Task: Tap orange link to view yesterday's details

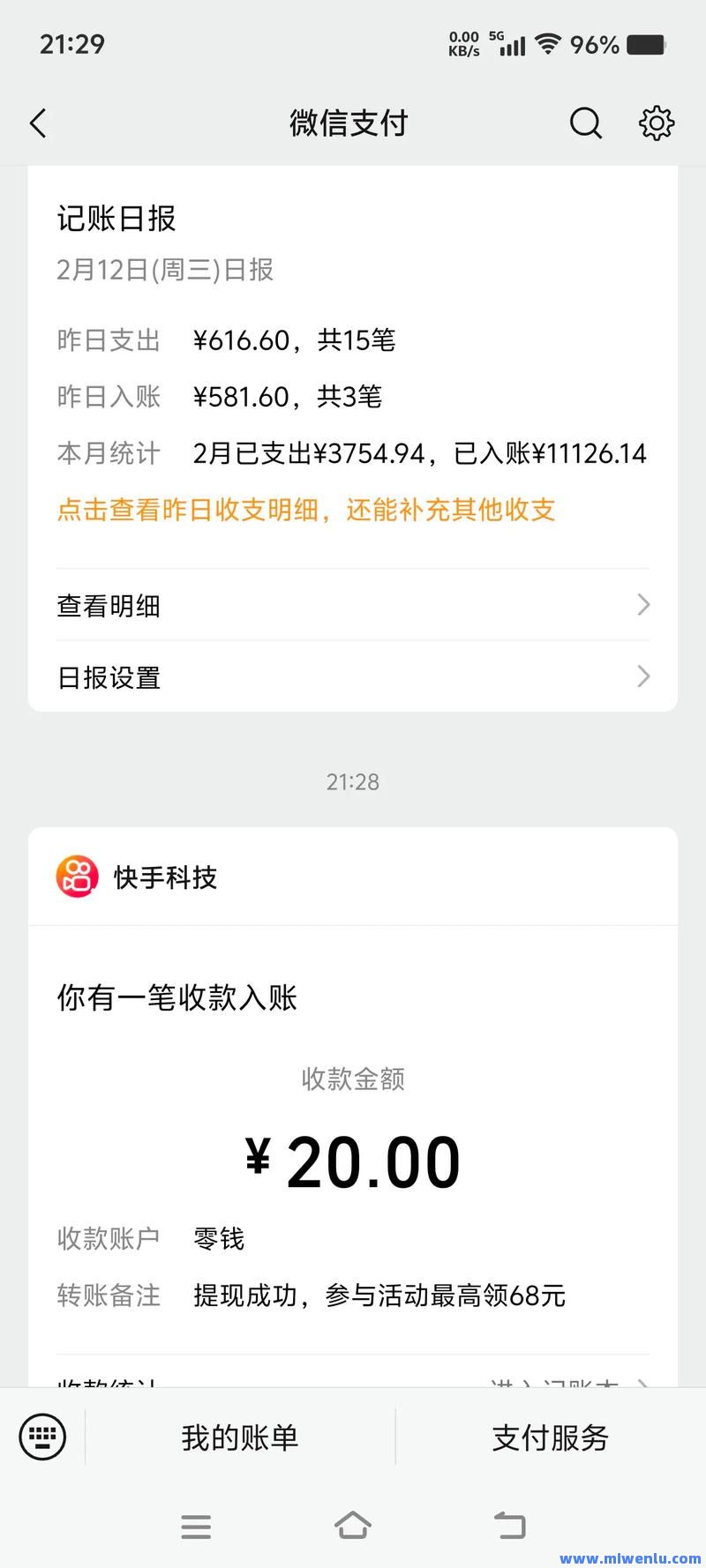Action: click(x=306, y=510)
